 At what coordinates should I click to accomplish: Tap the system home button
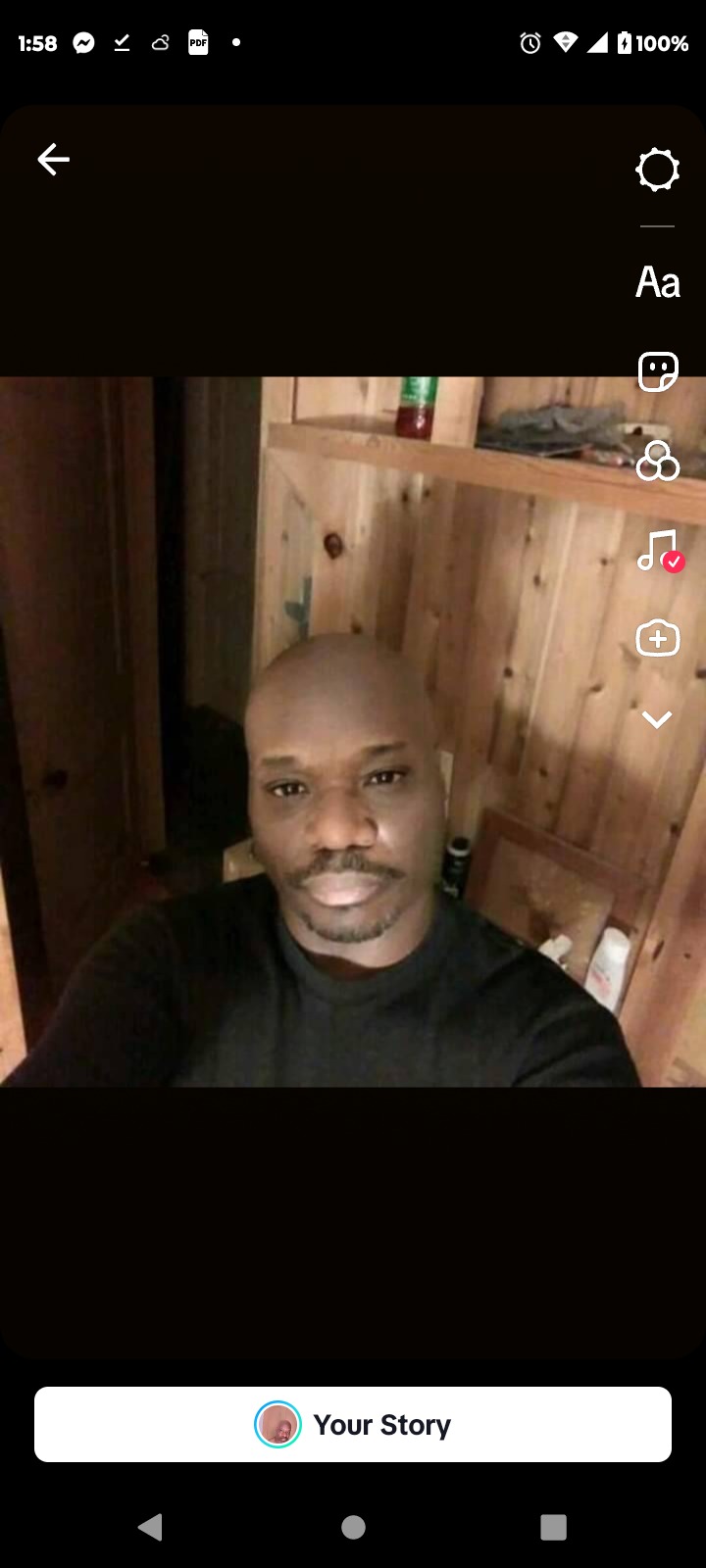353,1527
